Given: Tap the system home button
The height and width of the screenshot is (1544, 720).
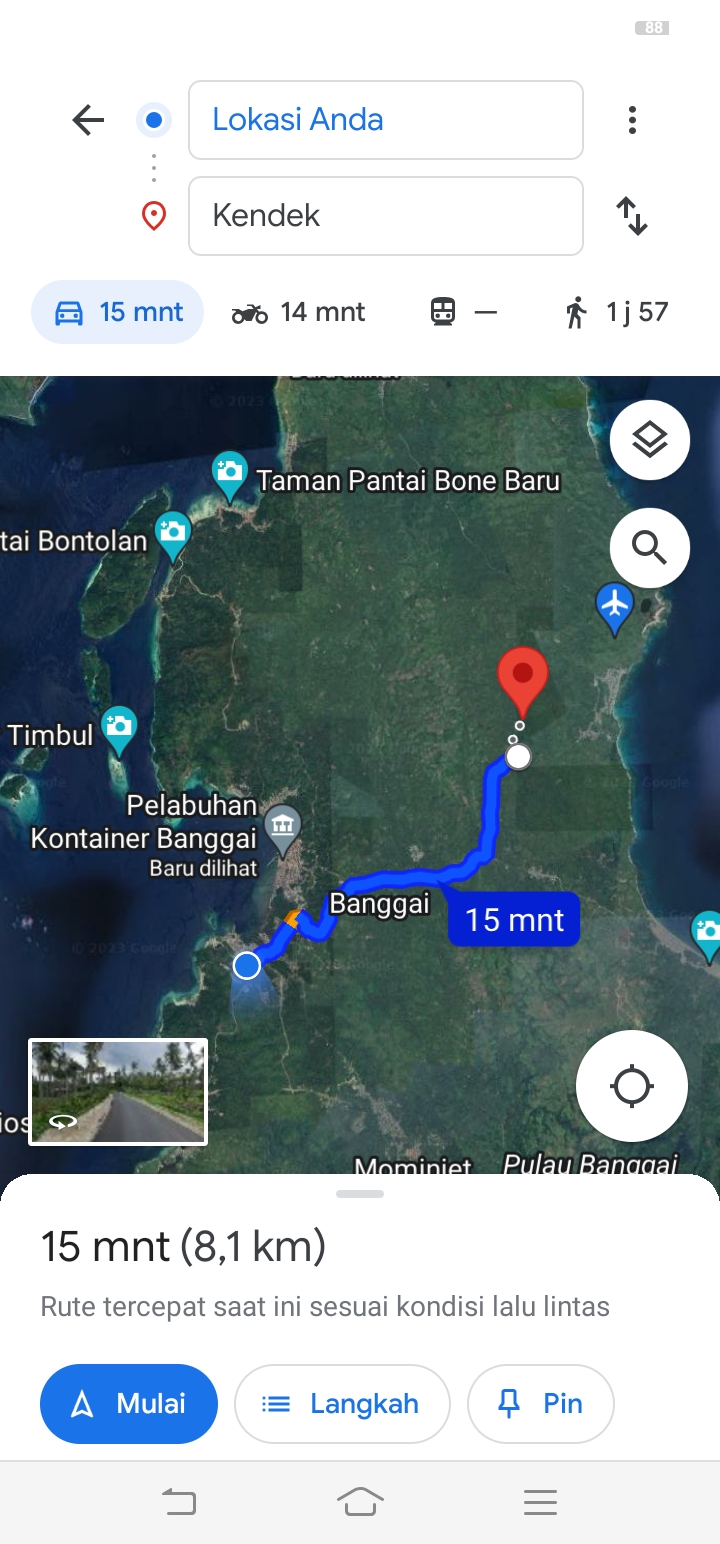Looking at the screenshot, I should [360, 1502].
